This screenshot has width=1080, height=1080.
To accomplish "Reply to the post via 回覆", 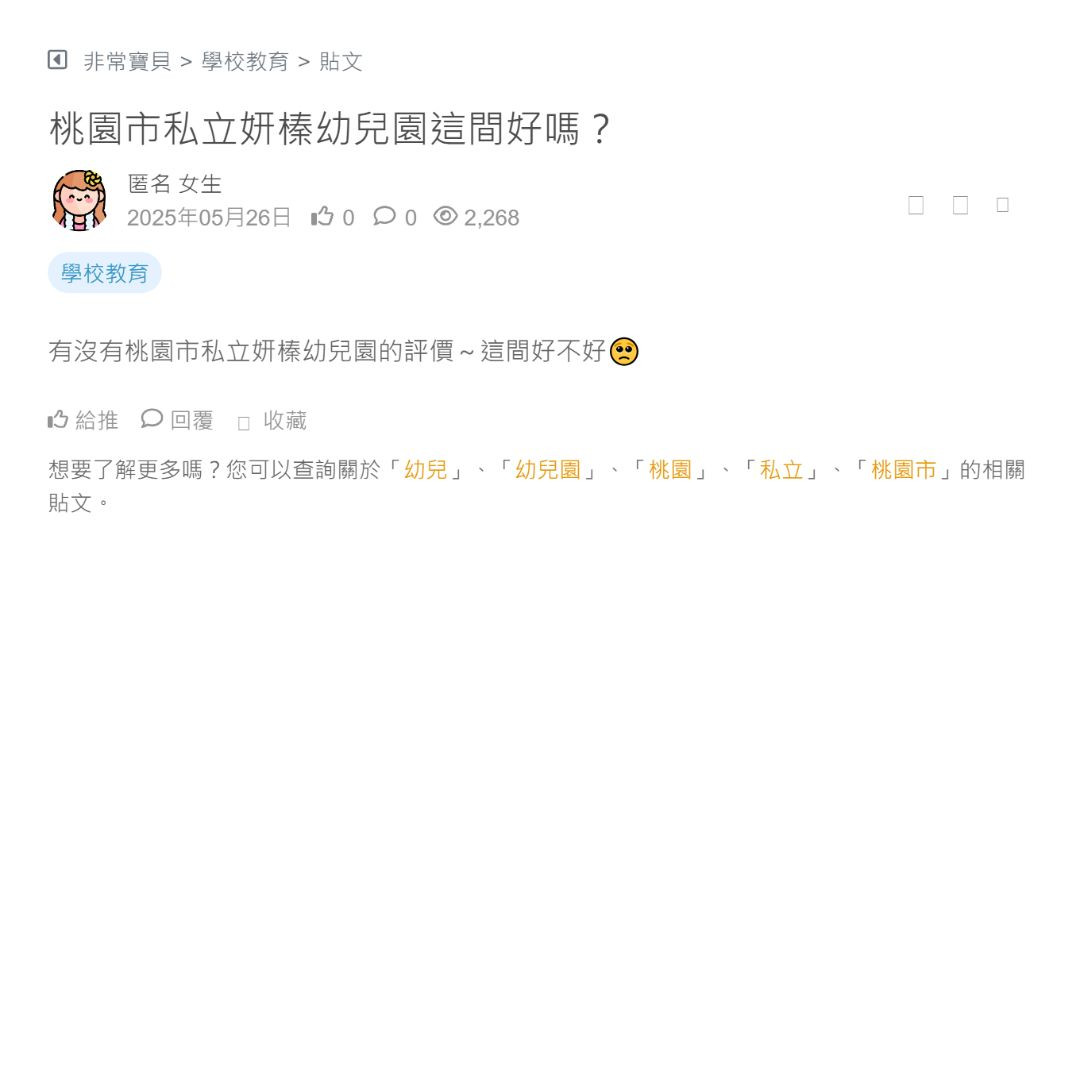I will [x=178, y=420].
